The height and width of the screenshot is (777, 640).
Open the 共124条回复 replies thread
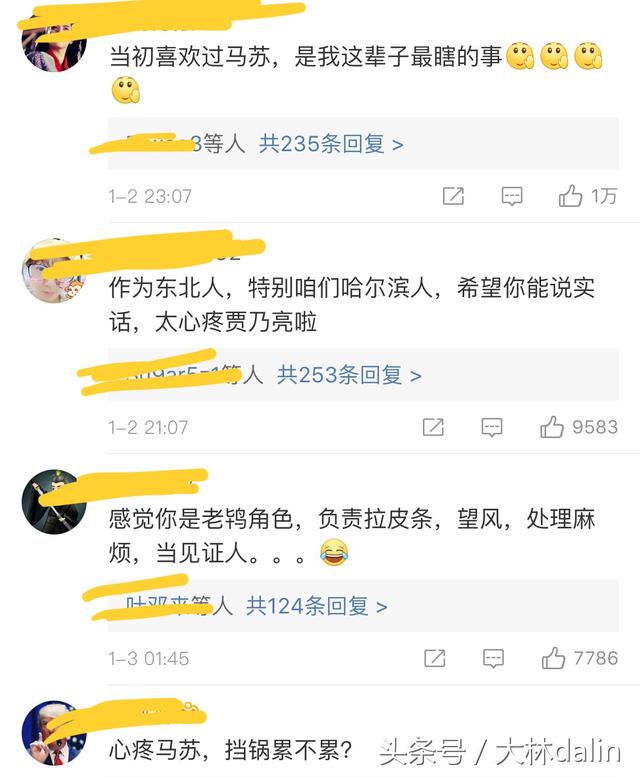pos(317,605)
